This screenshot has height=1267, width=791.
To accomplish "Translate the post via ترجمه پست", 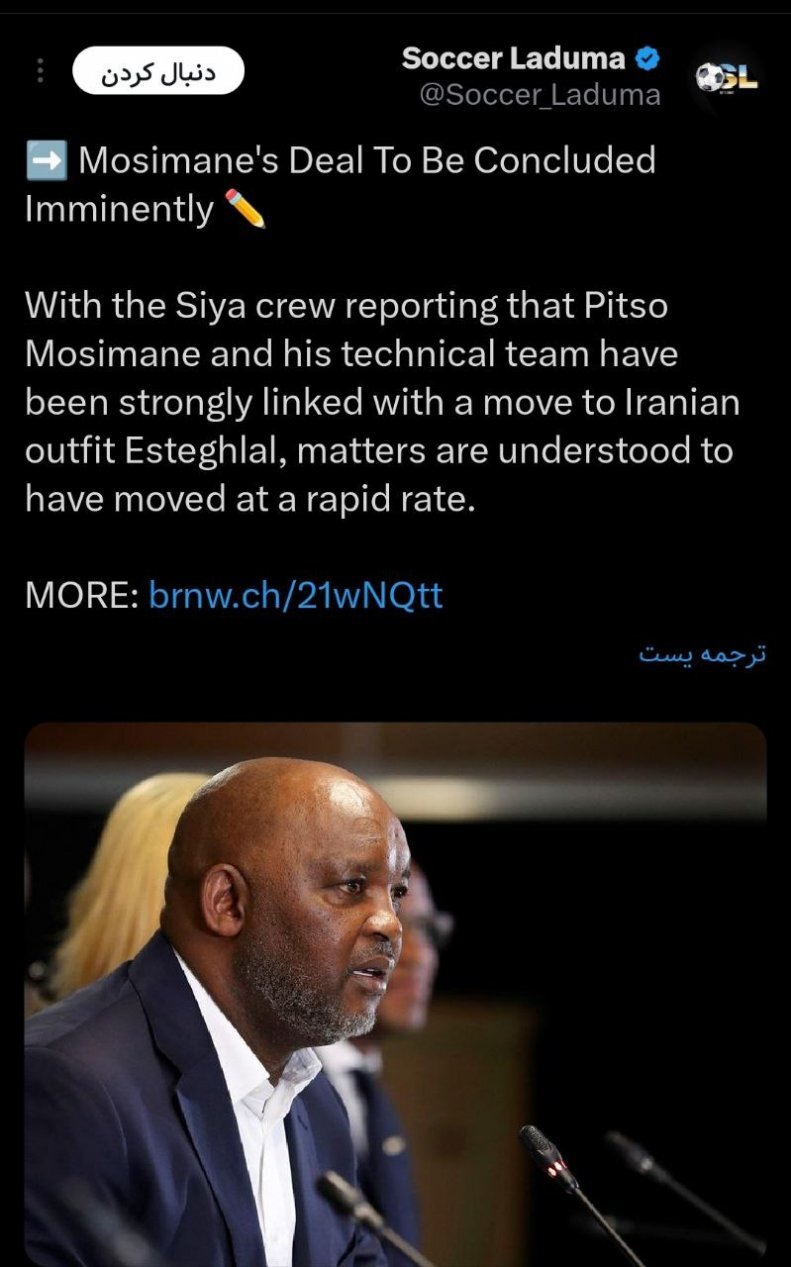I will [702, 655].
